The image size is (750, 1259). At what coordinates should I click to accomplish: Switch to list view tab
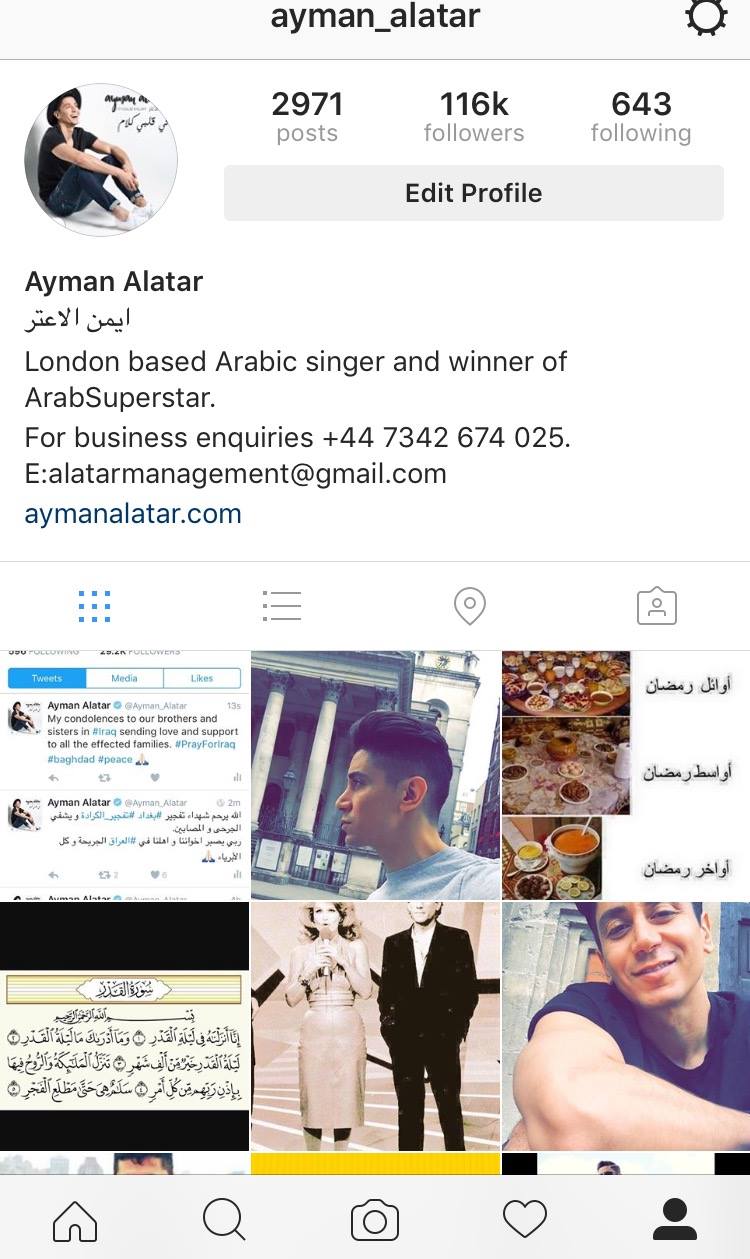(282, 606)
